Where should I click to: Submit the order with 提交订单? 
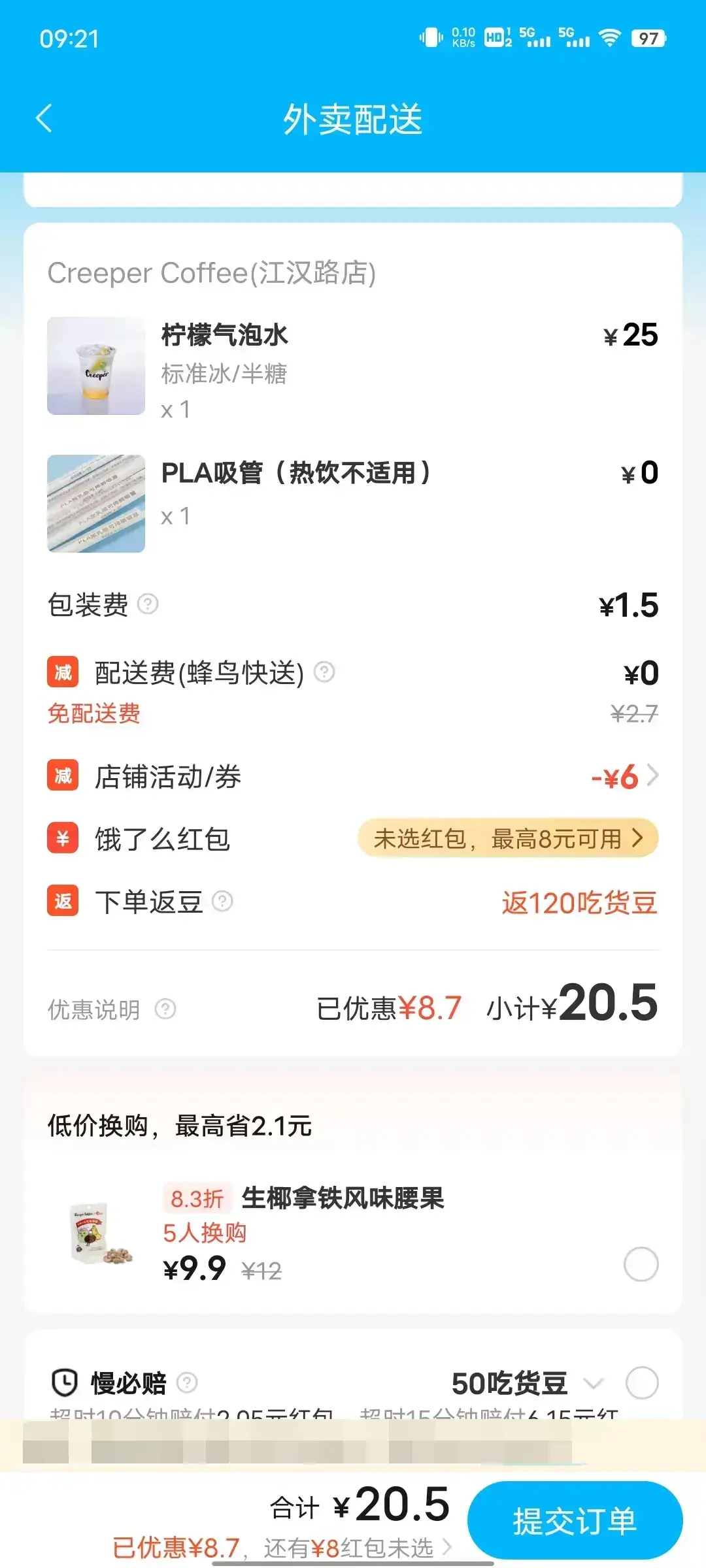tap(575, 1521)
